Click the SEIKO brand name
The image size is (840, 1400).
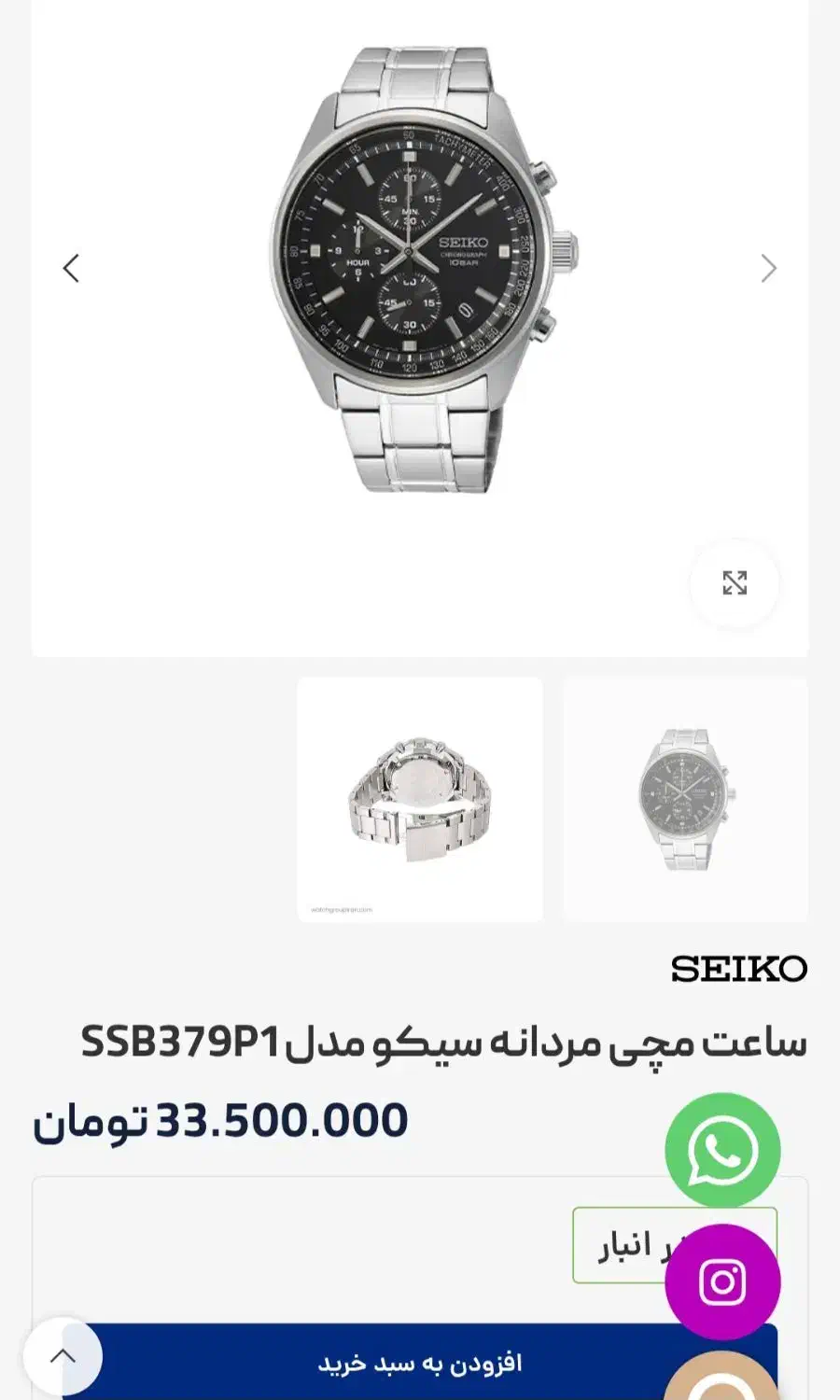pyautogui.click(x=740, y=968)
